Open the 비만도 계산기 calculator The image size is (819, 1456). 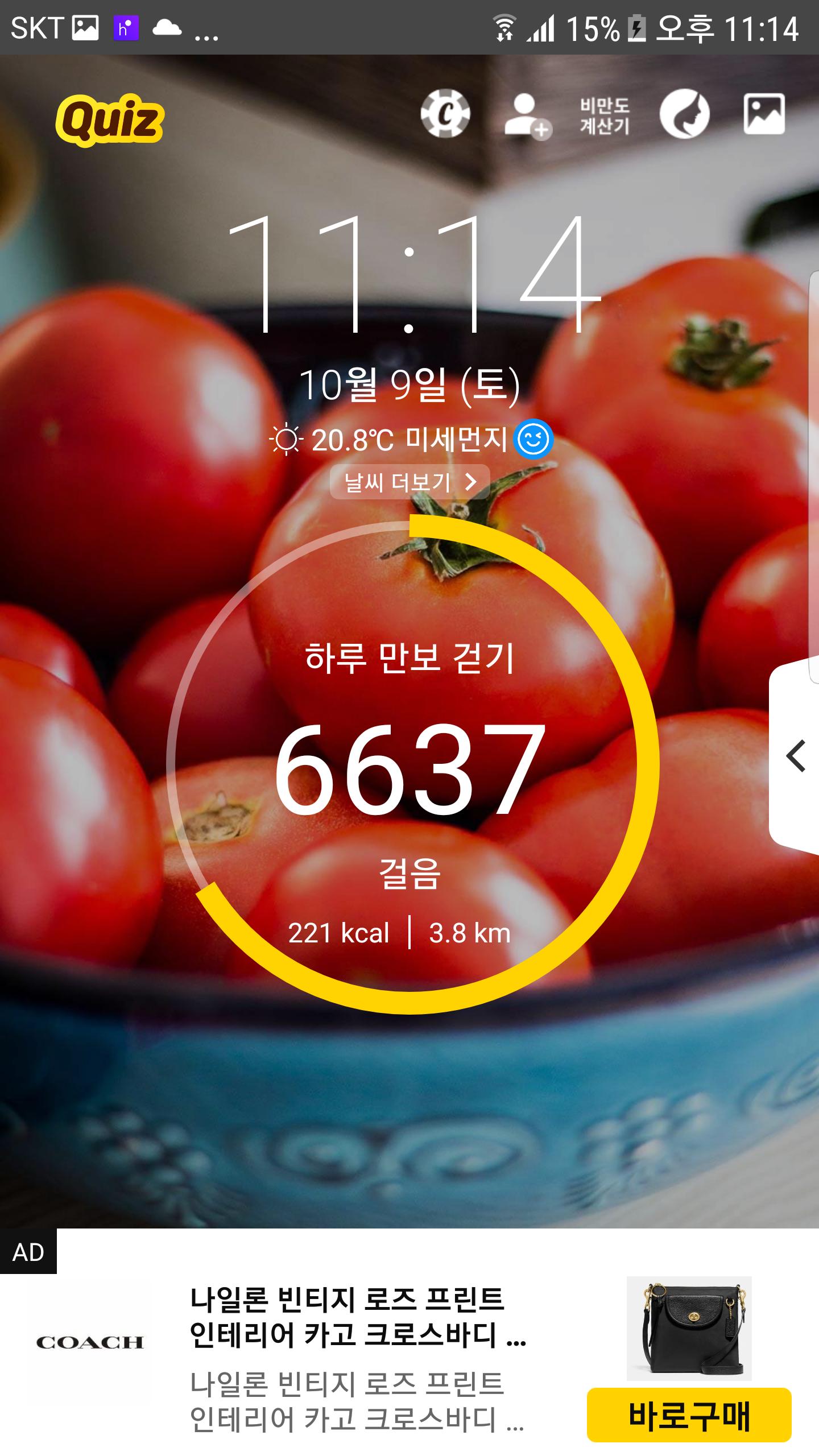605,115
